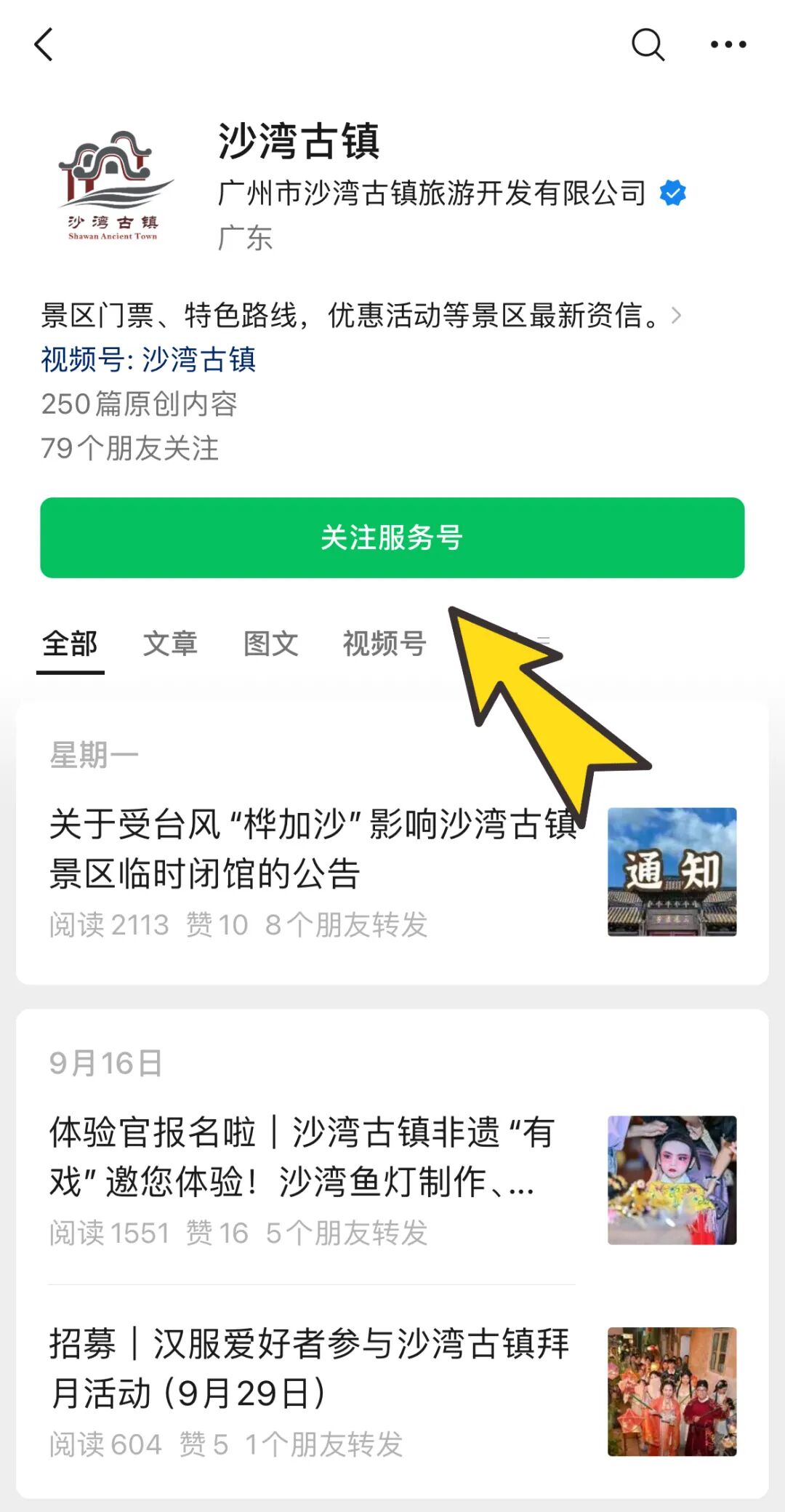Expand the account description chevron
The height and width of the screenshot is (1512, 785).
pyautogui.click(x=677, y=316)
